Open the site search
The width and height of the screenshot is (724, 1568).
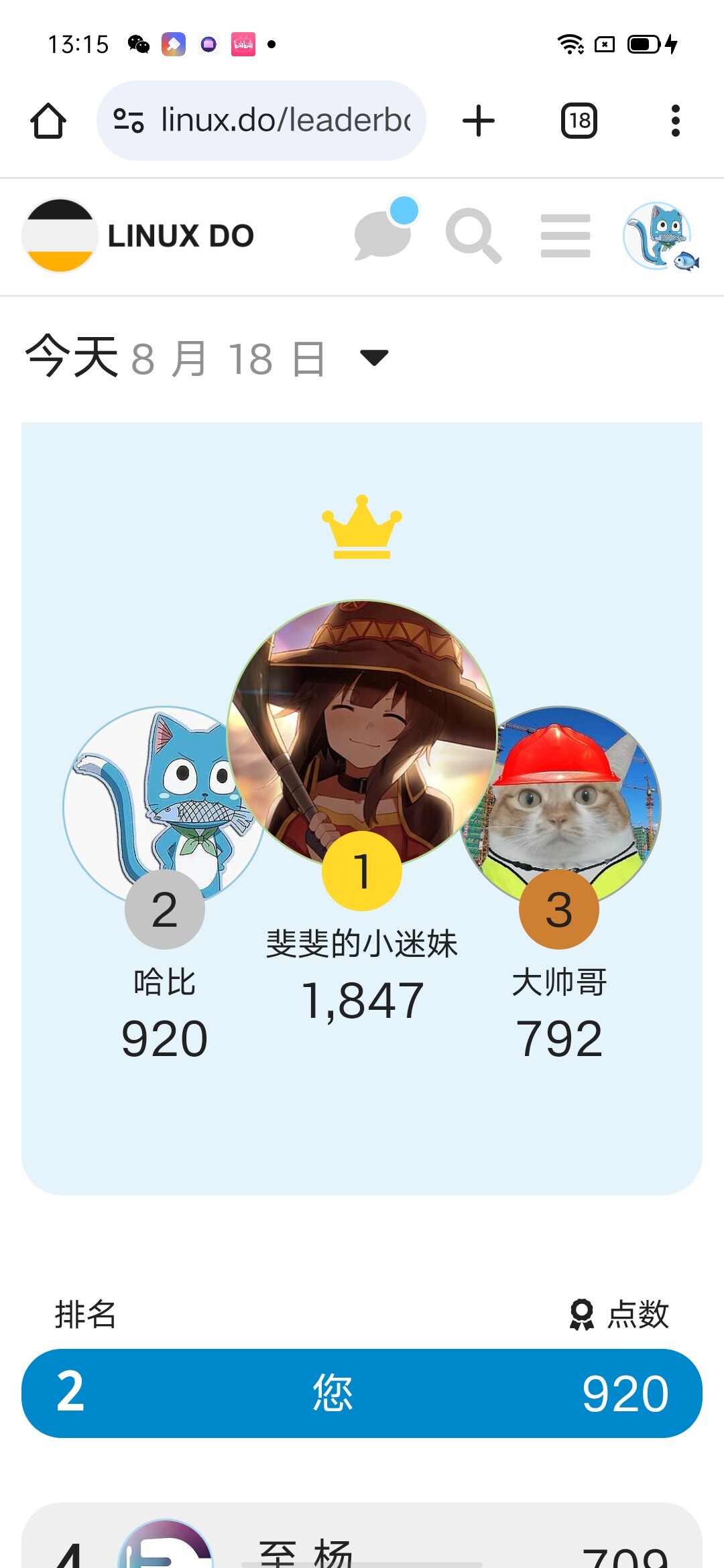pyautogui.click(x=474, y=236)
